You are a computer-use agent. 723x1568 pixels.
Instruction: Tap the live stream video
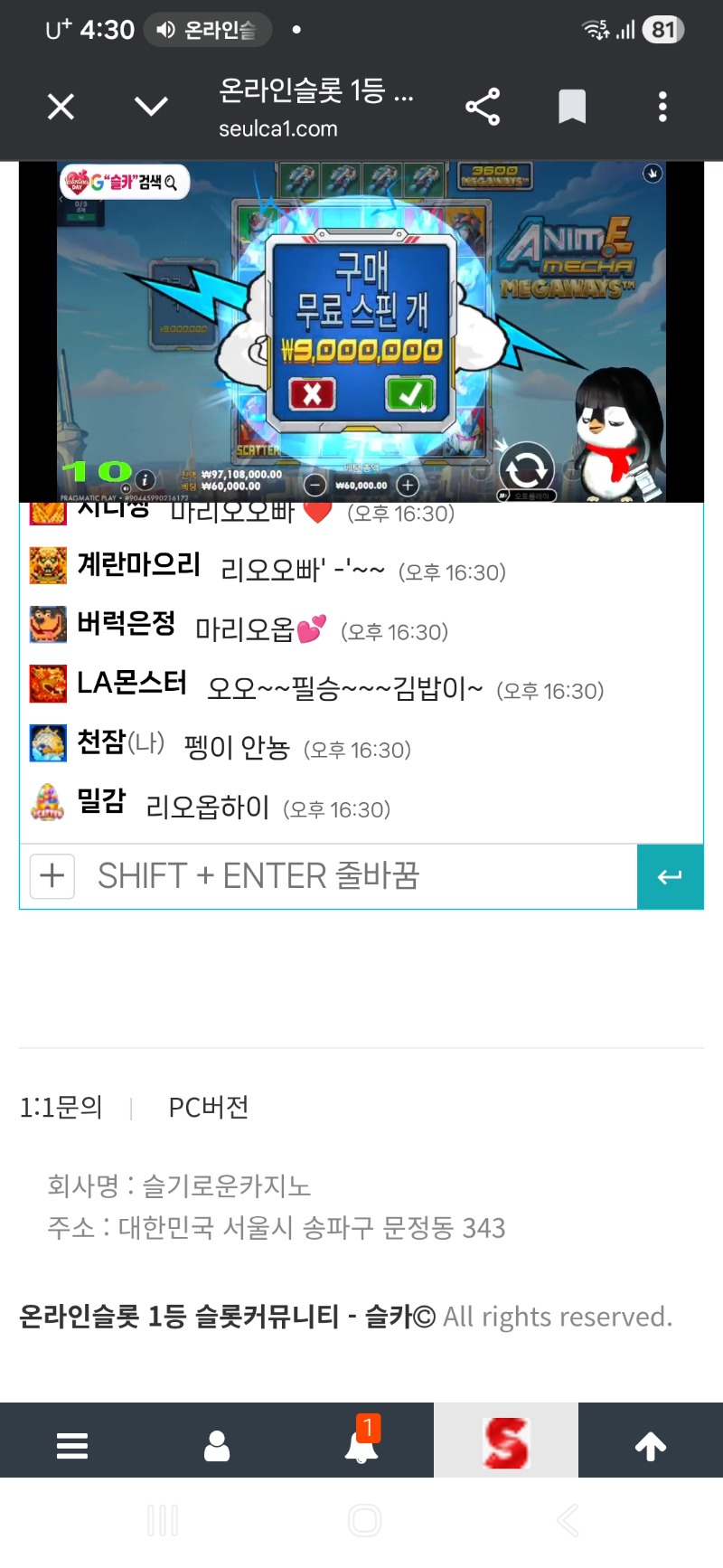coord(361,331)
